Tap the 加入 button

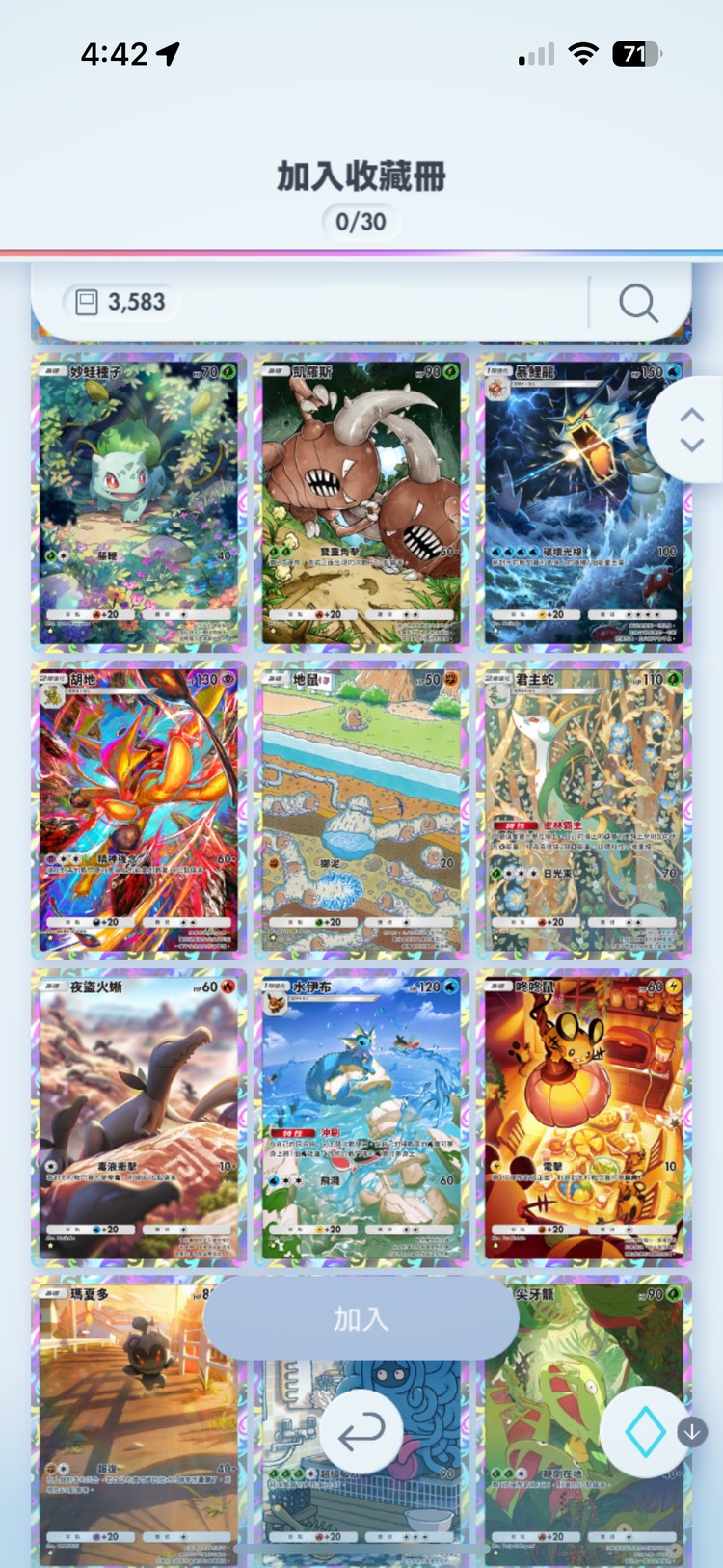click(x=361, y=1318)
